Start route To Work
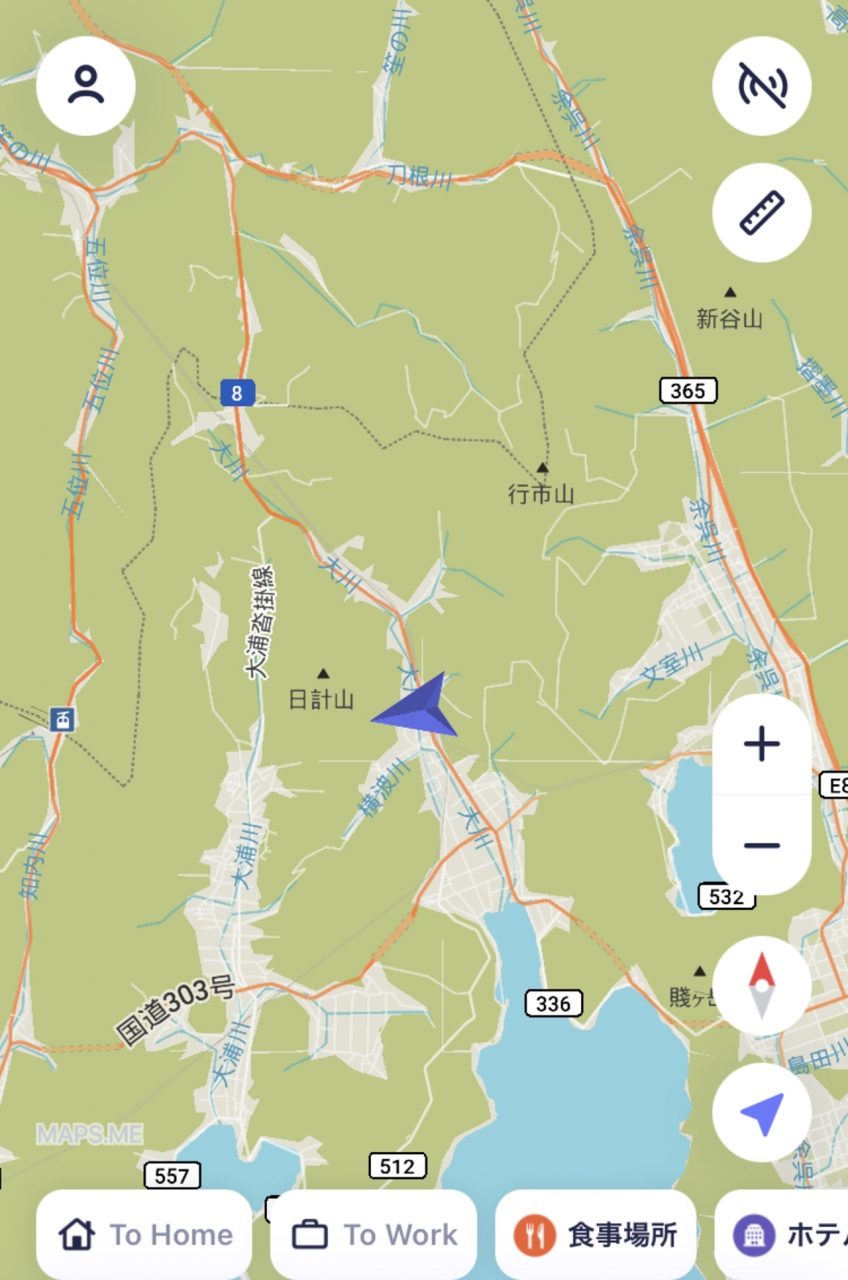848x1280 pixels. tap(374, 1235)
